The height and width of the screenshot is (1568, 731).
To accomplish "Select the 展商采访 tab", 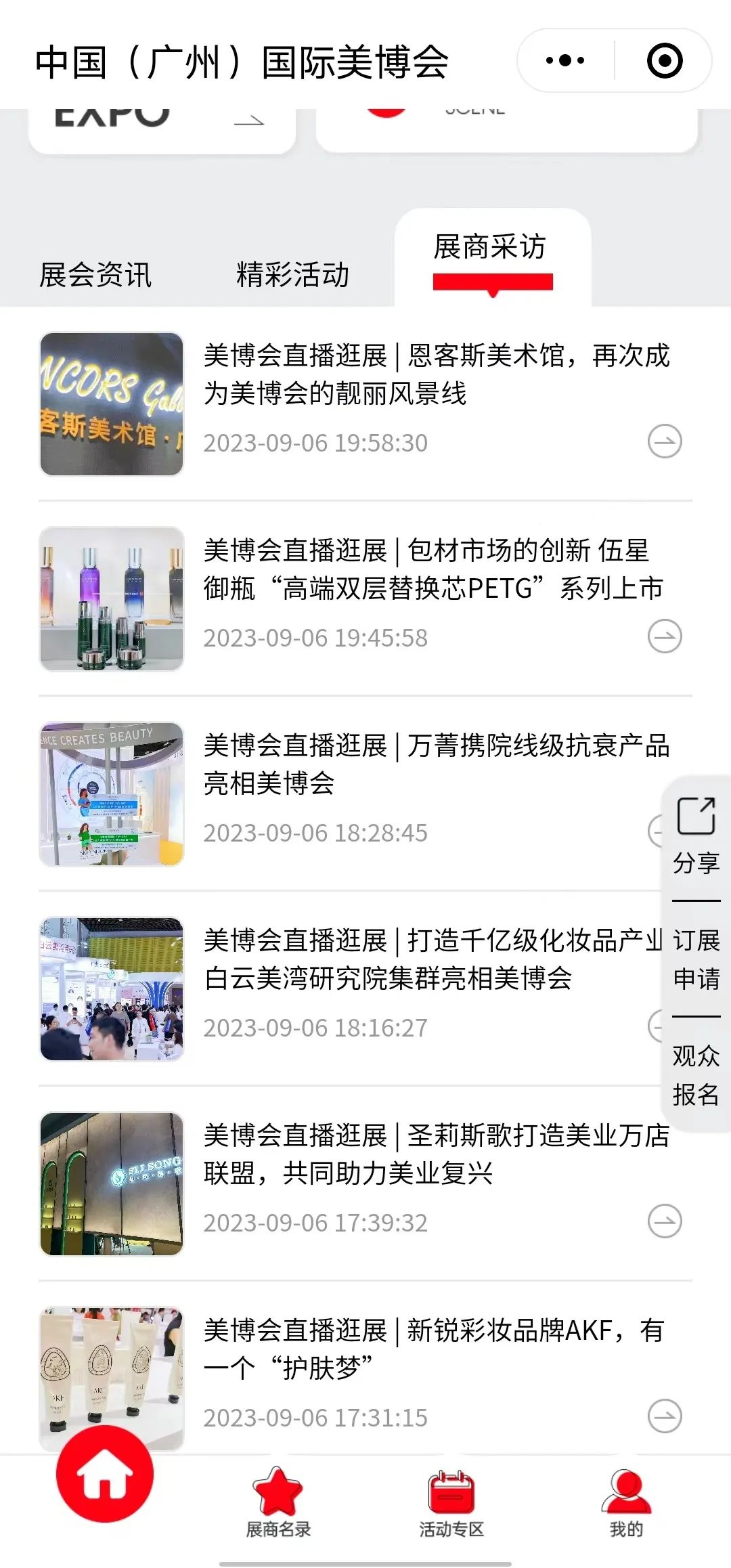I will [490, 248].
